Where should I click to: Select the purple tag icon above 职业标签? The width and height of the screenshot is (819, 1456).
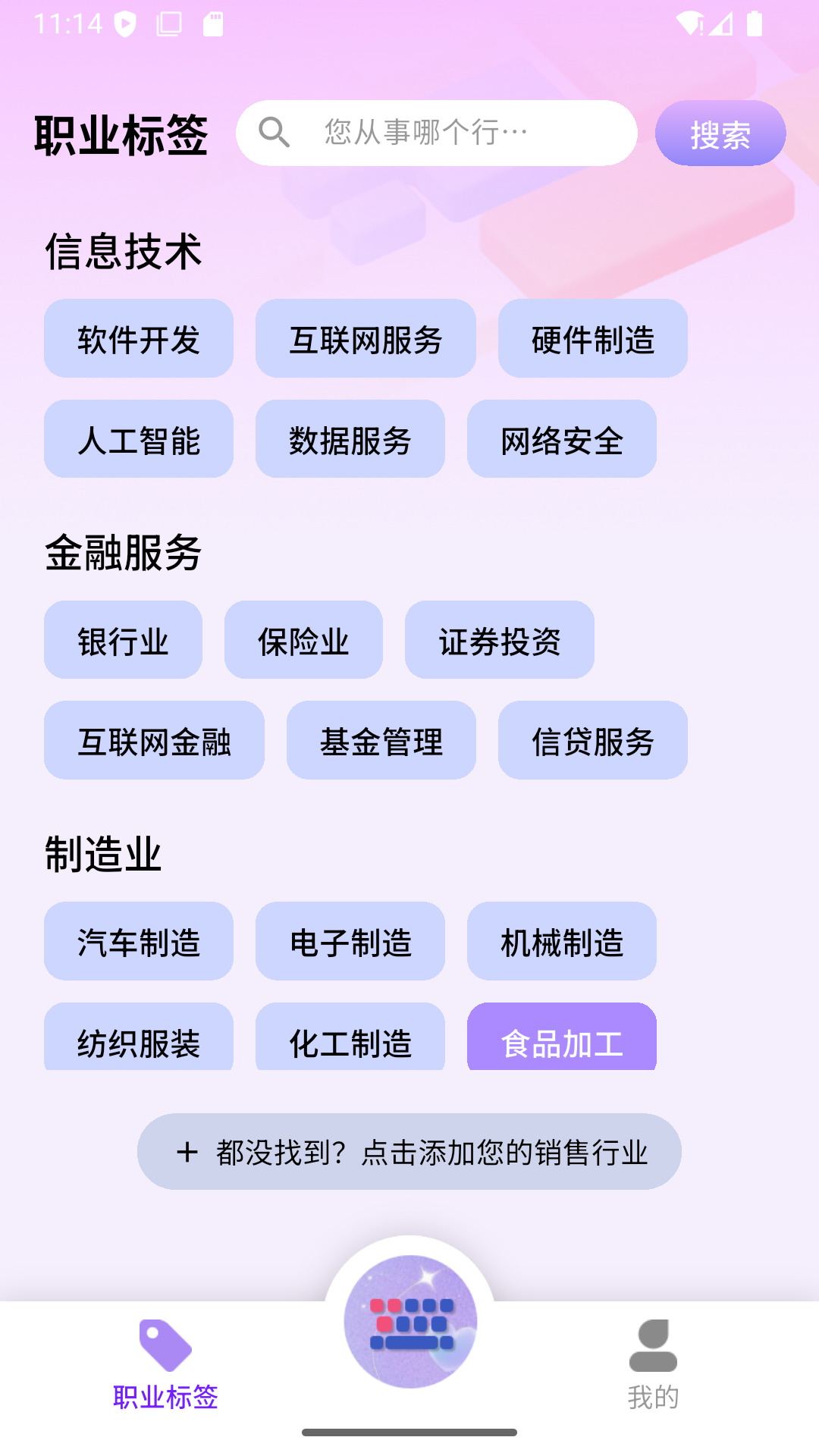(x=165, y=1346)
